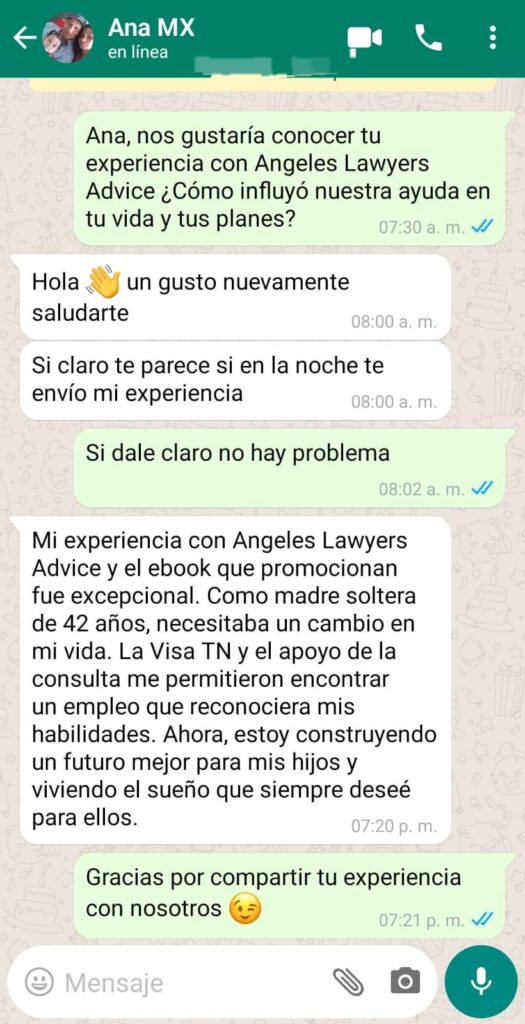
Task: Start a voice call with Ana MX
Action: [428, 39]
